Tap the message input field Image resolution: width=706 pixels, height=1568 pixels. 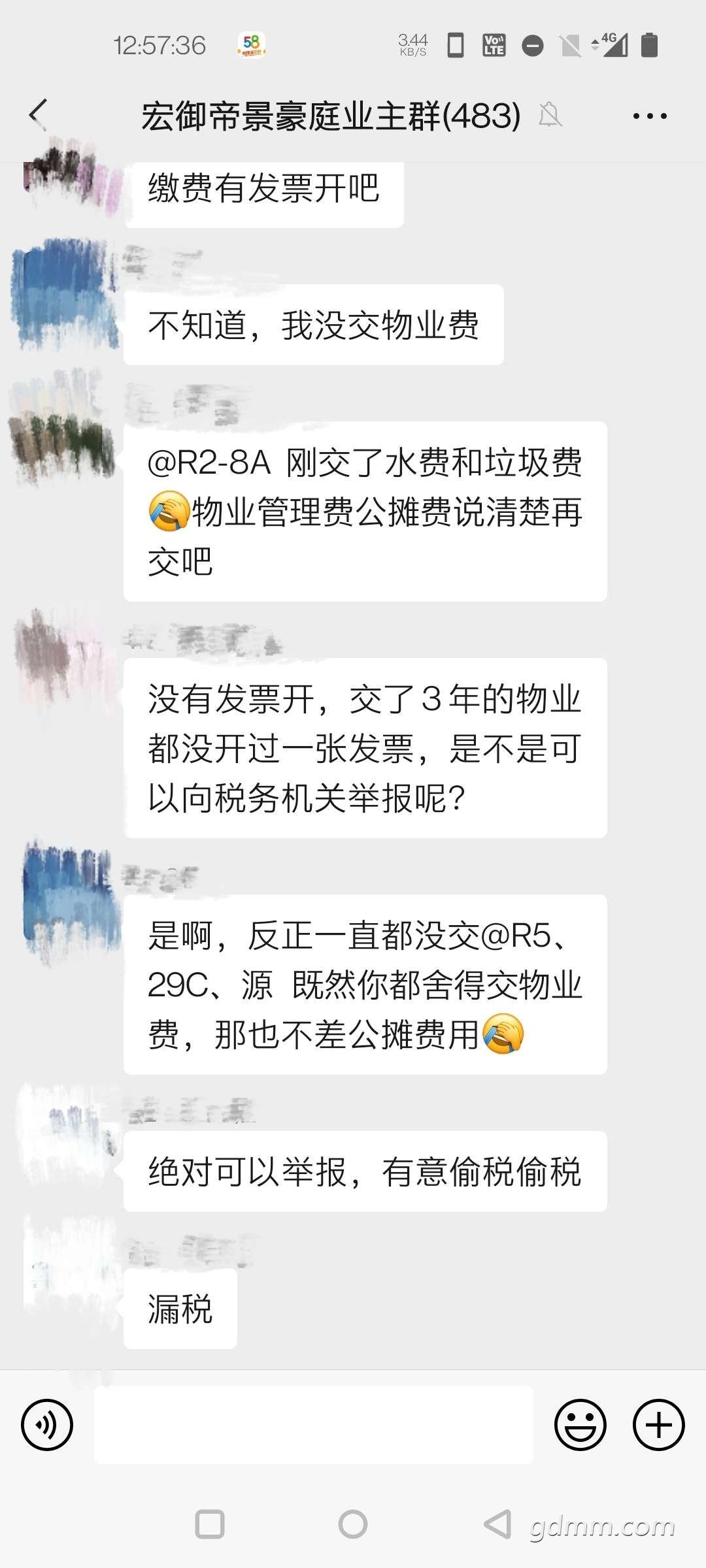click(314, 1425)
